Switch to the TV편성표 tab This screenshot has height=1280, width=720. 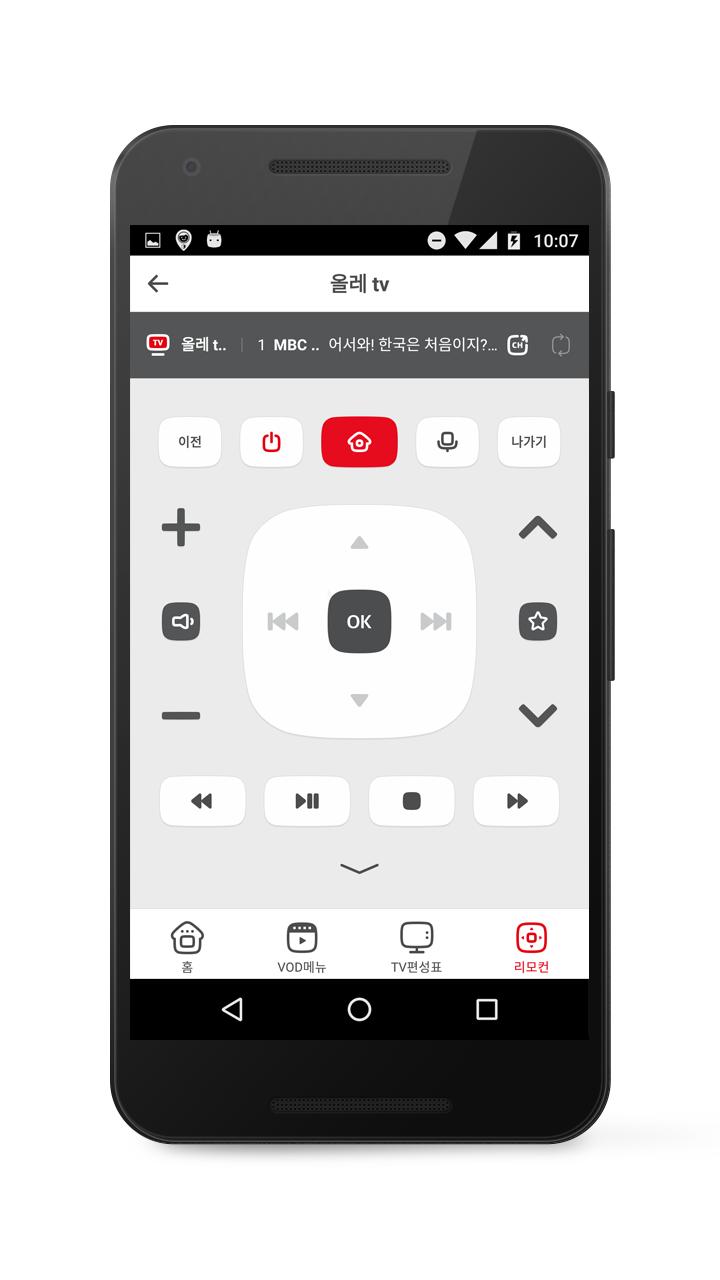[417, 946]
